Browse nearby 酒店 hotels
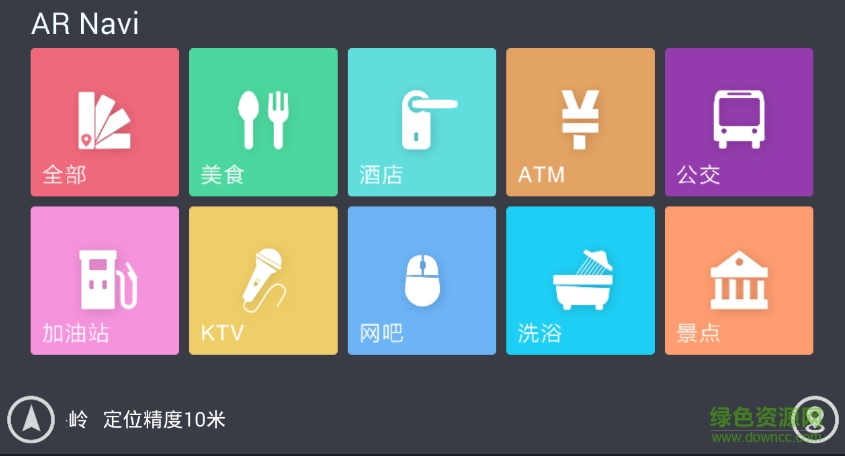The width and height of the screenshot is (845, 456). [421, 122]
